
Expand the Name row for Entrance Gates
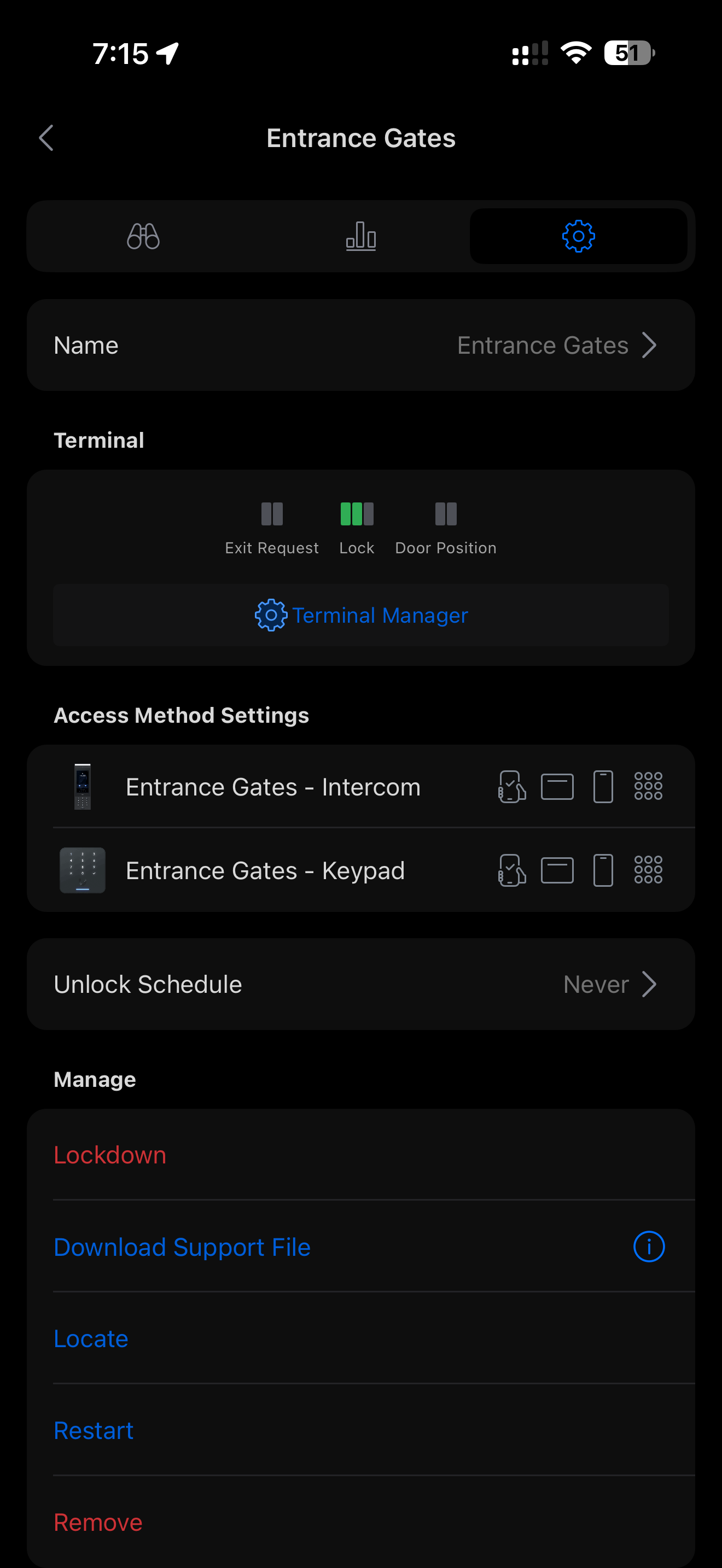tap(361, 344)
